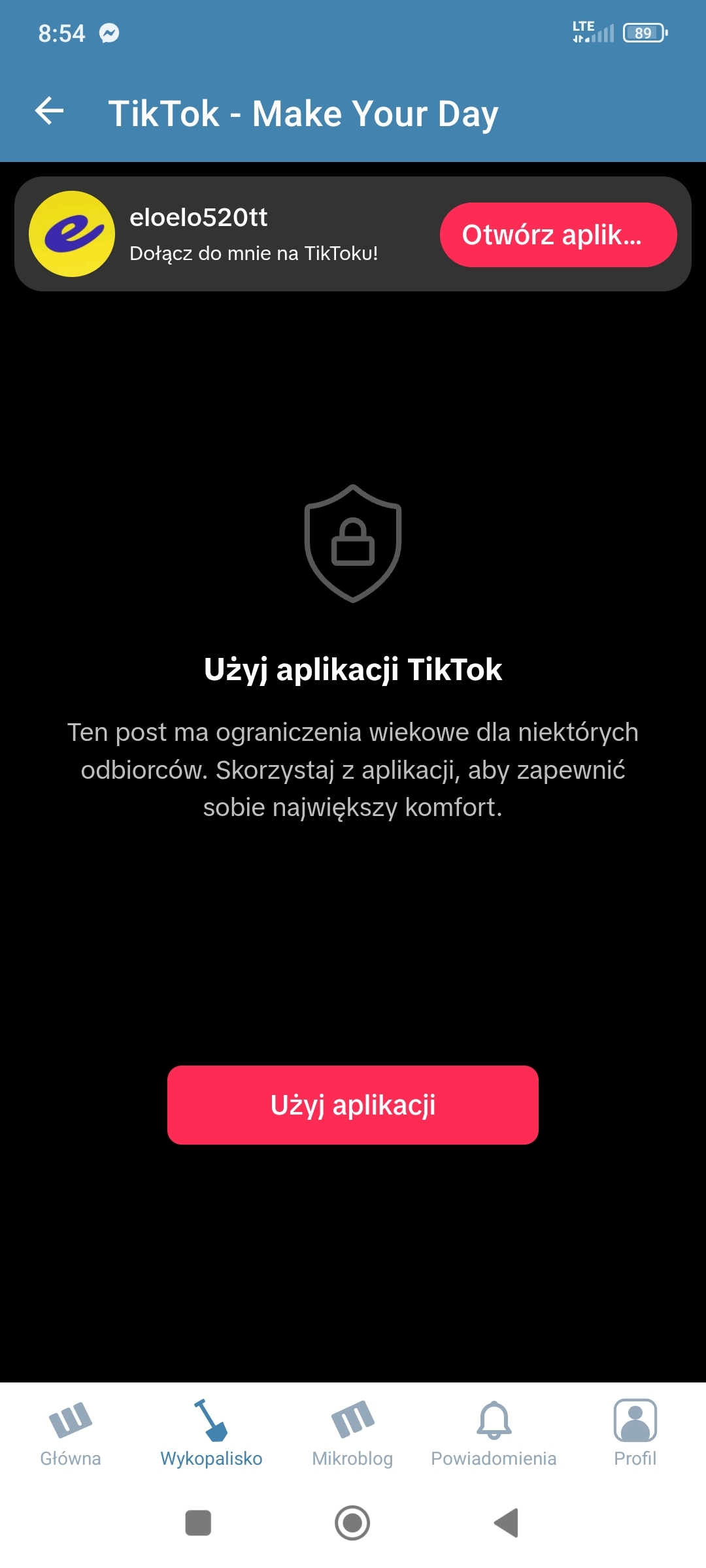Check Powiadomienia notifications tab

coord(494,1433)
